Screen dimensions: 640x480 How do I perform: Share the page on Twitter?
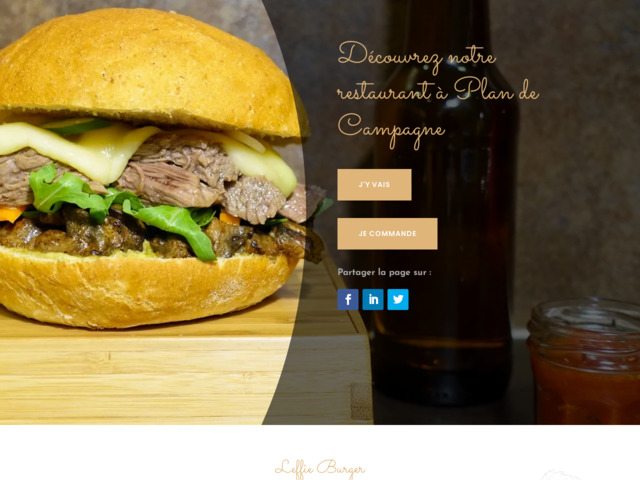tap(398, 299)
